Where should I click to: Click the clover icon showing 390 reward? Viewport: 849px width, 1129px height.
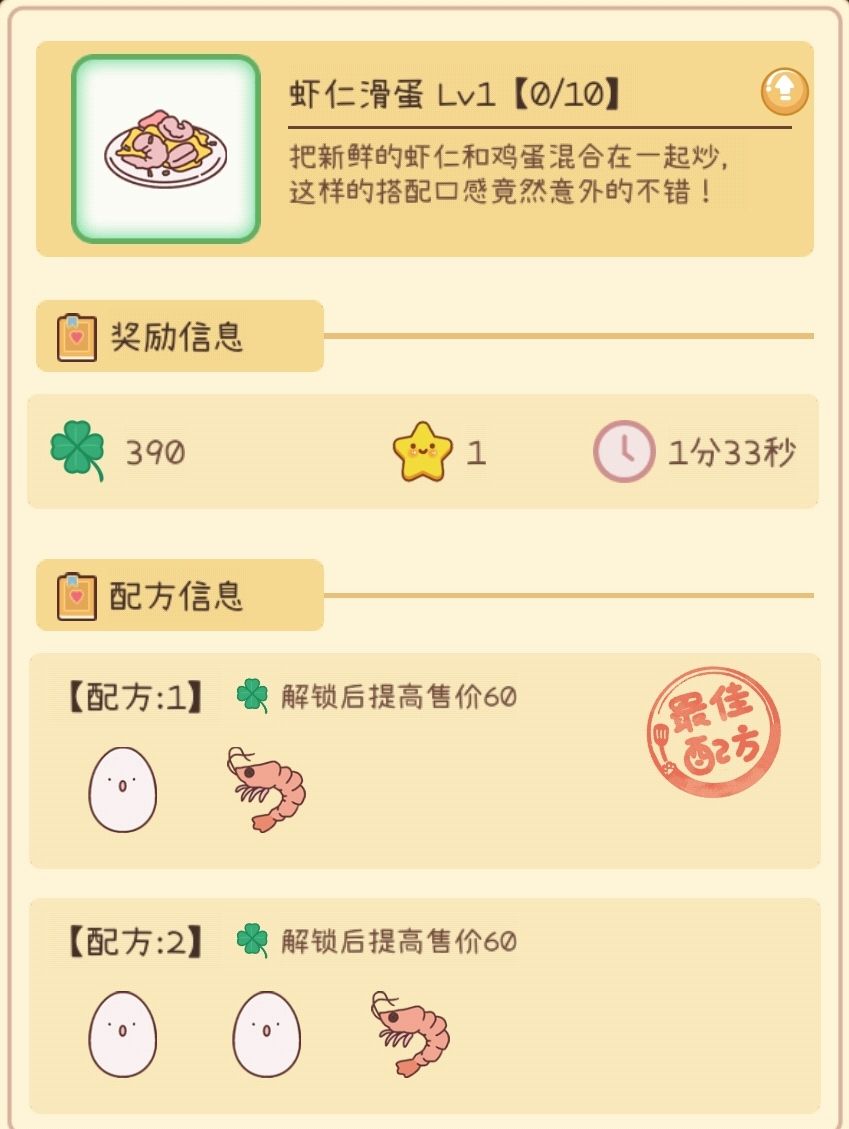(x=78, y=450)
